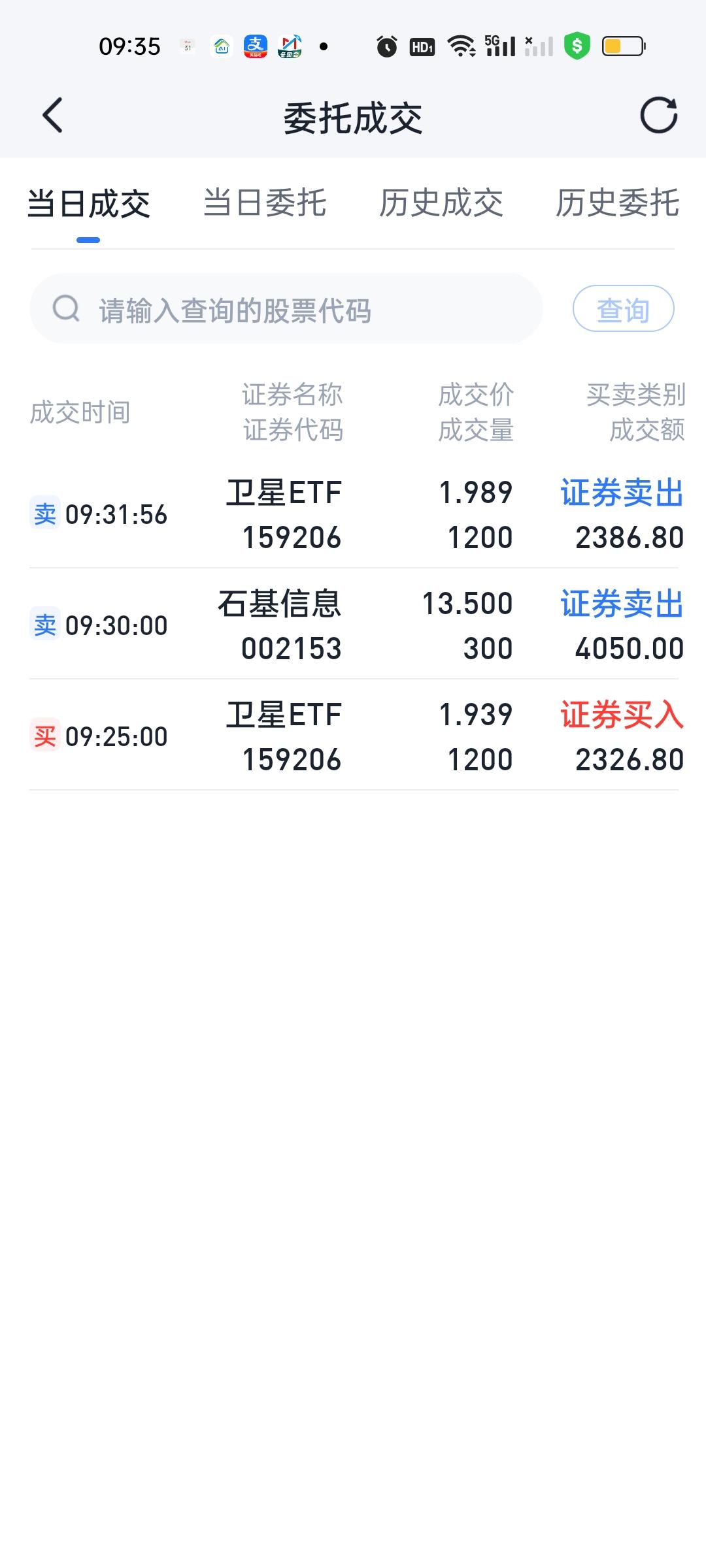The height and width of the screenshot is (1568, 706).
Task: Tap the 卫星ETF buy record at 09:25:00
Action: [x=353, y=737]
